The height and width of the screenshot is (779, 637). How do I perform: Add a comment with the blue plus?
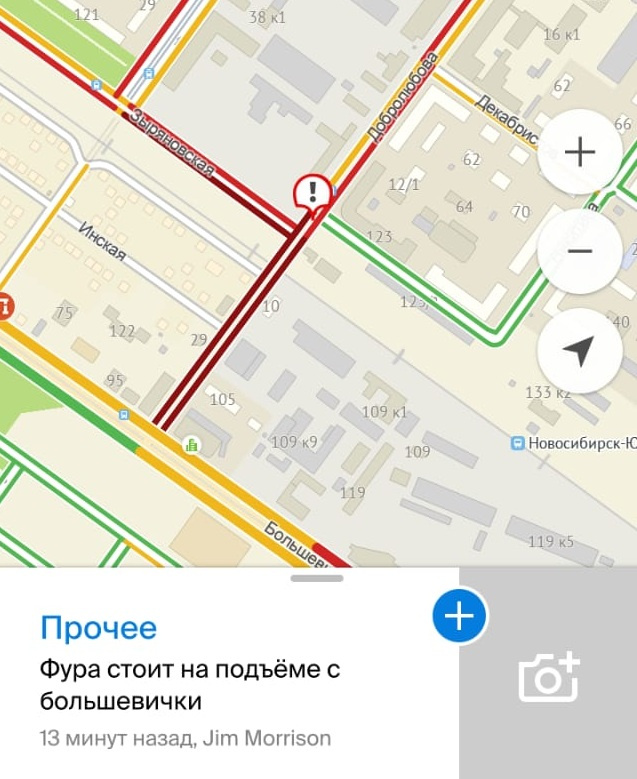[x=459, y=616]
